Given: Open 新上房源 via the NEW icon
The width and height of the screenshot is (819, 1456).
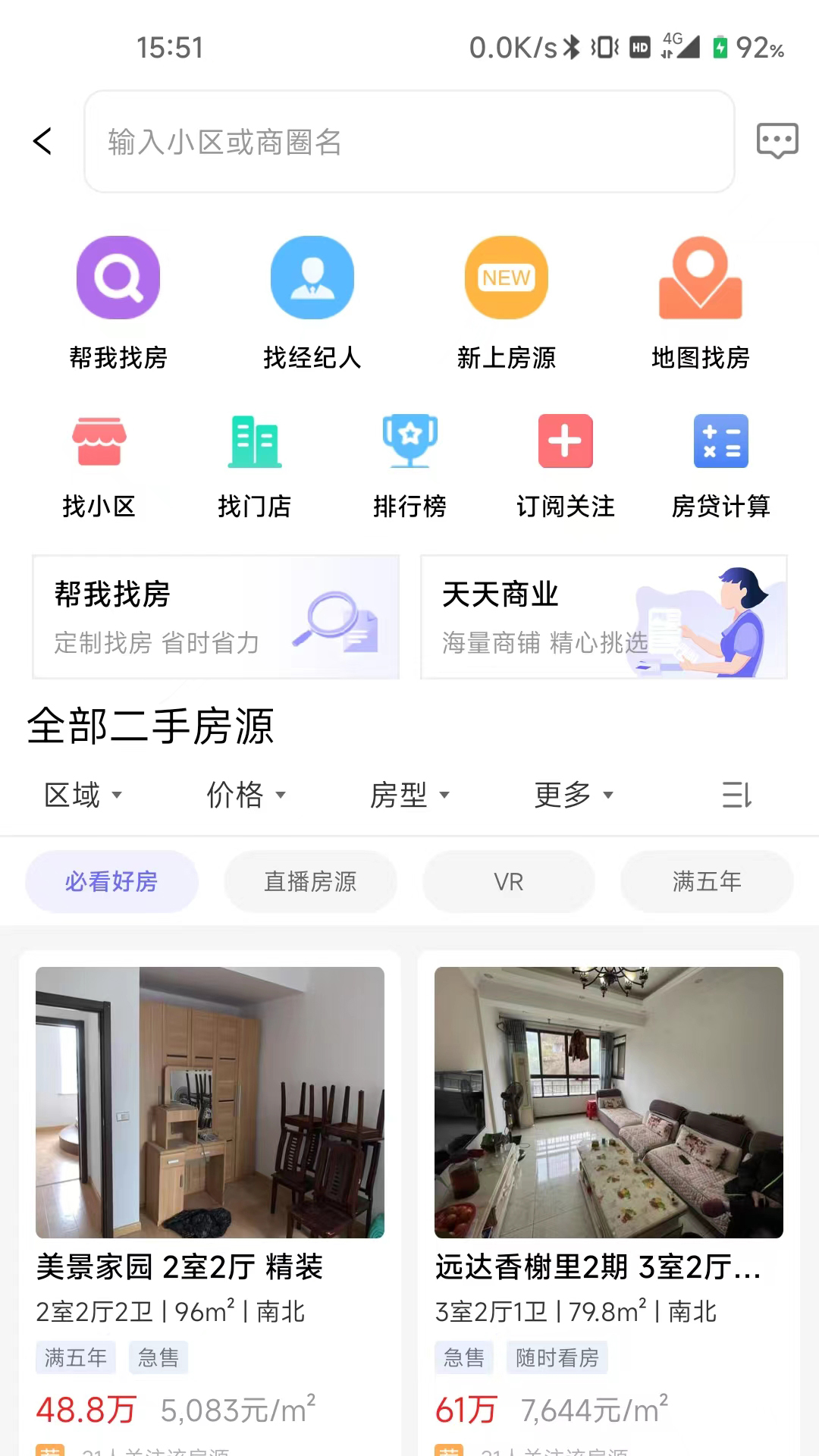Looking at the screenshot, I should click(507, 277).
